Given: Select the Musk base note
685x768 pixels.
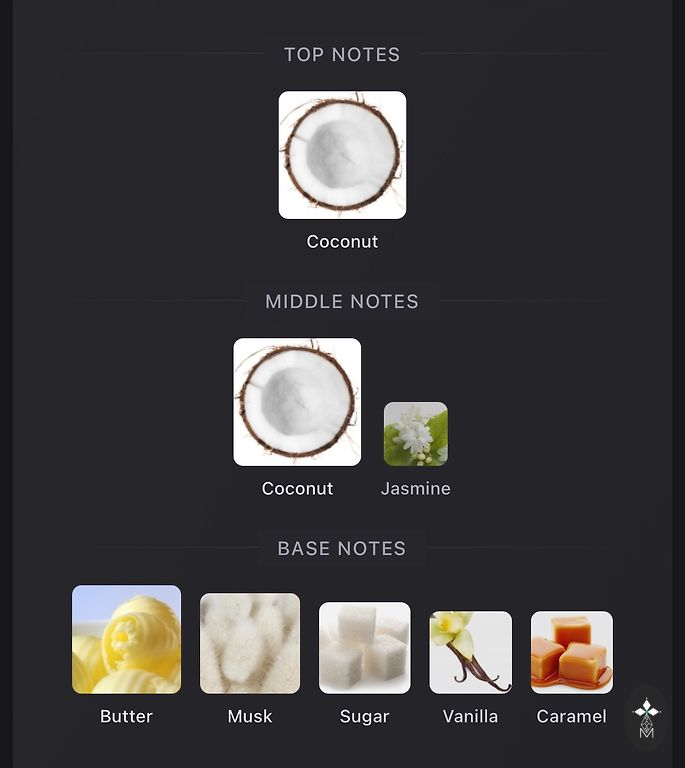Looking at the screenshot, I should coord(250,643).
